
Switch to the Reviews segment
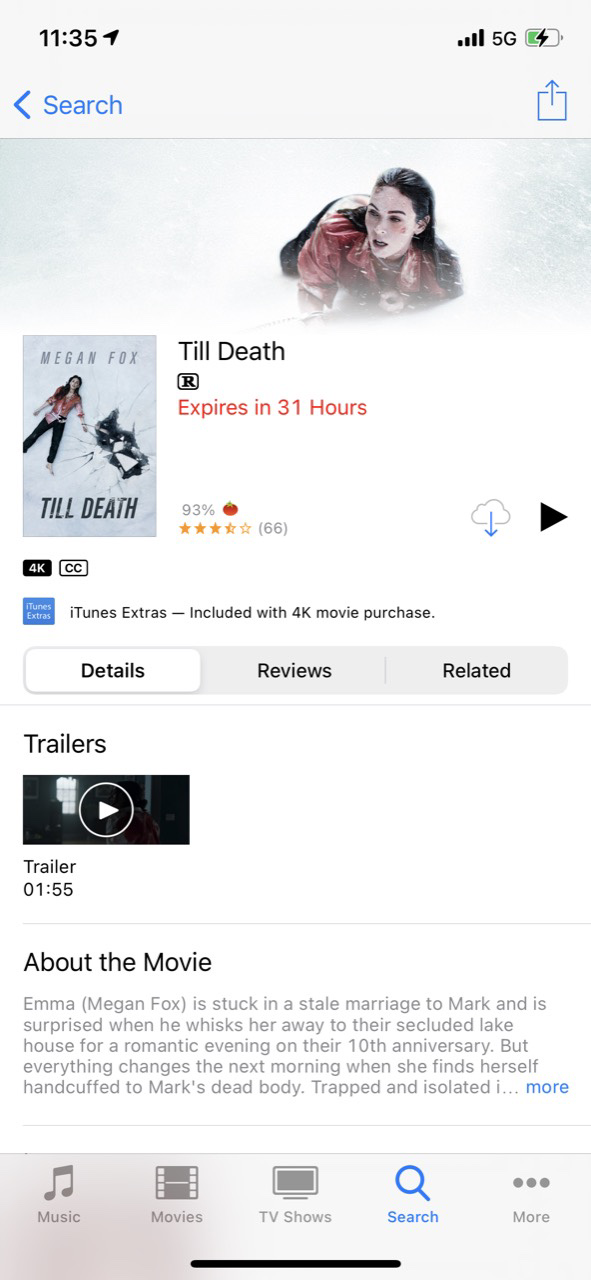pyautogui.click(x=294, y=670)
